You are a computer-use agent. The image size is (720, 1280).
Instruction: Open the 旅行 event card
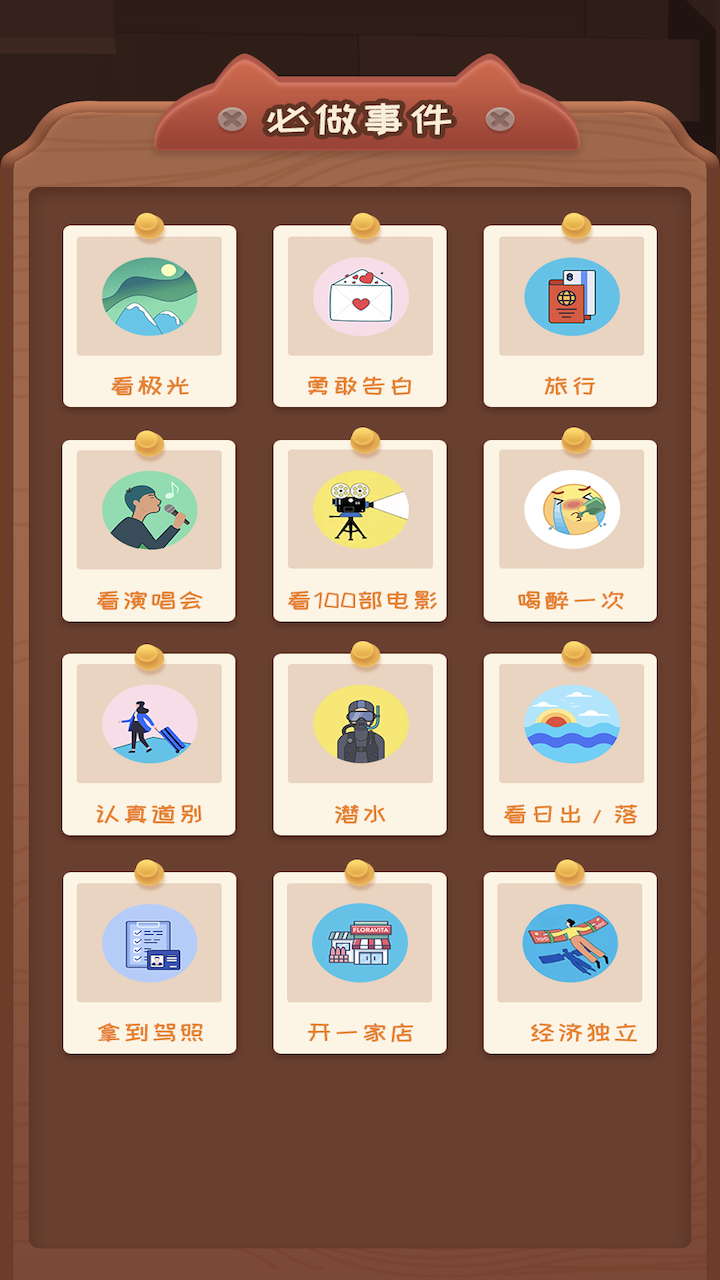pyautogui.click(x=571, y=315)
